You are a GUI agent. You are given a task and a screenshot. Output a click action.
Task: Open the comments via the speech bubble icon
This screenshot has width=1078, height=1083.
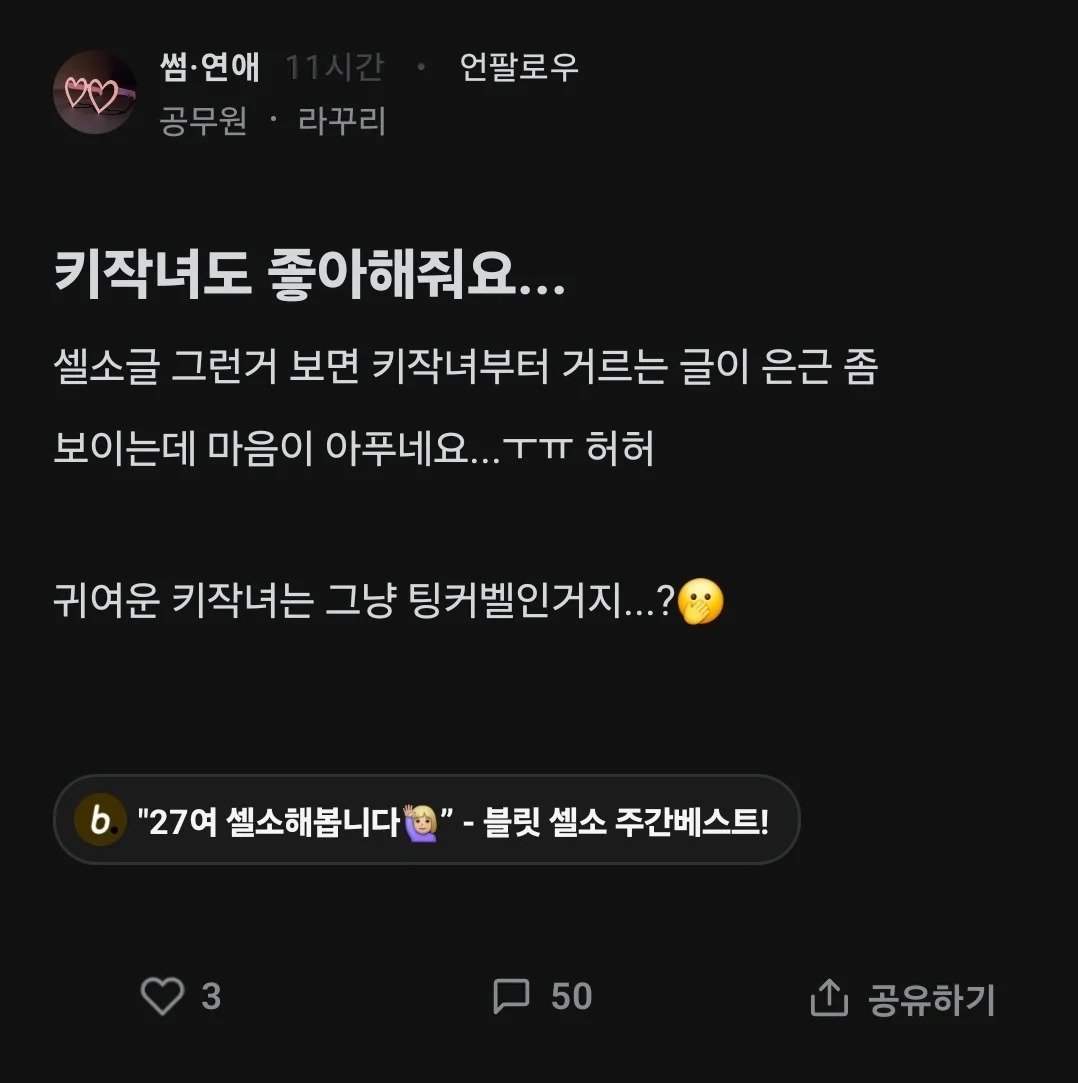tap(513, 995)
